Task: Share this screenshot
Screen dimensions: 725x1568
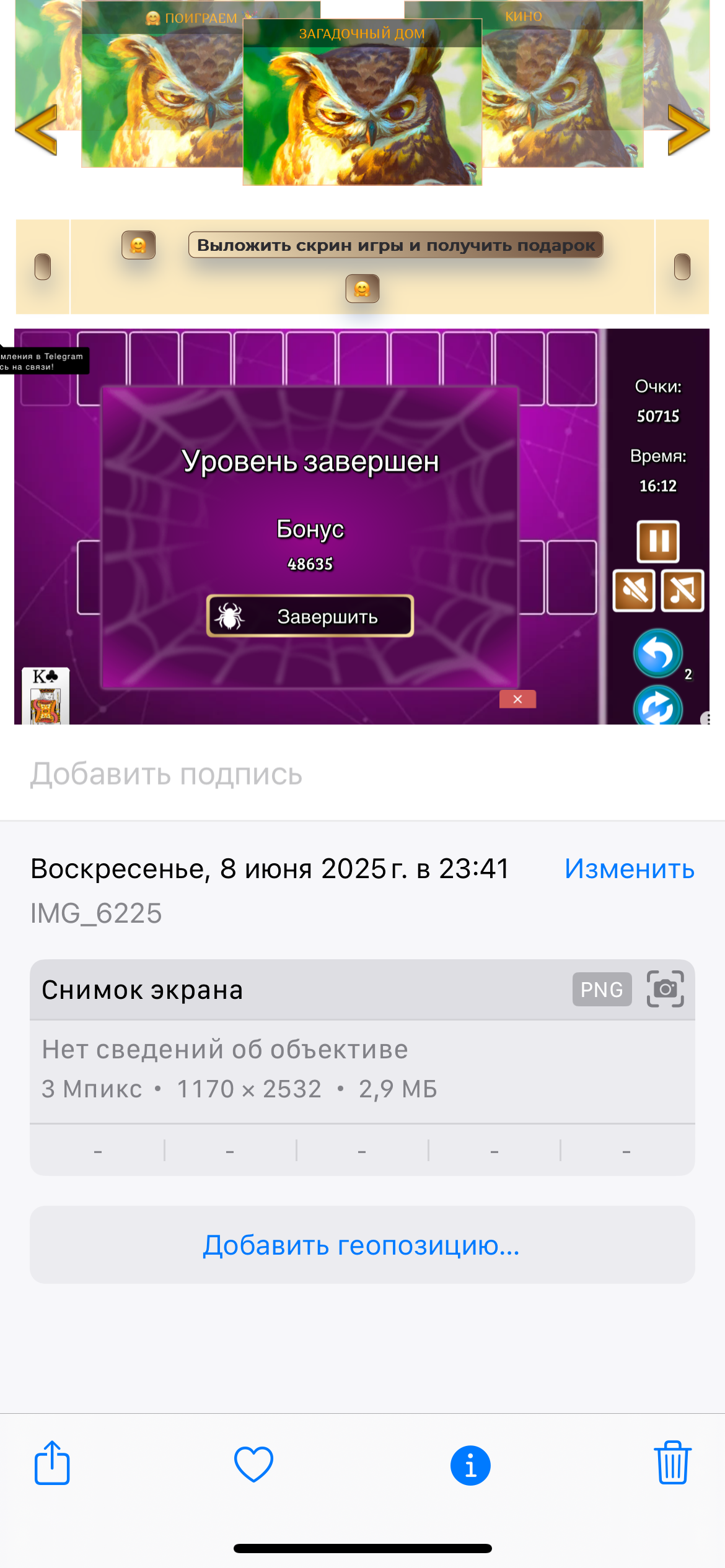Action: [52, 1463]
